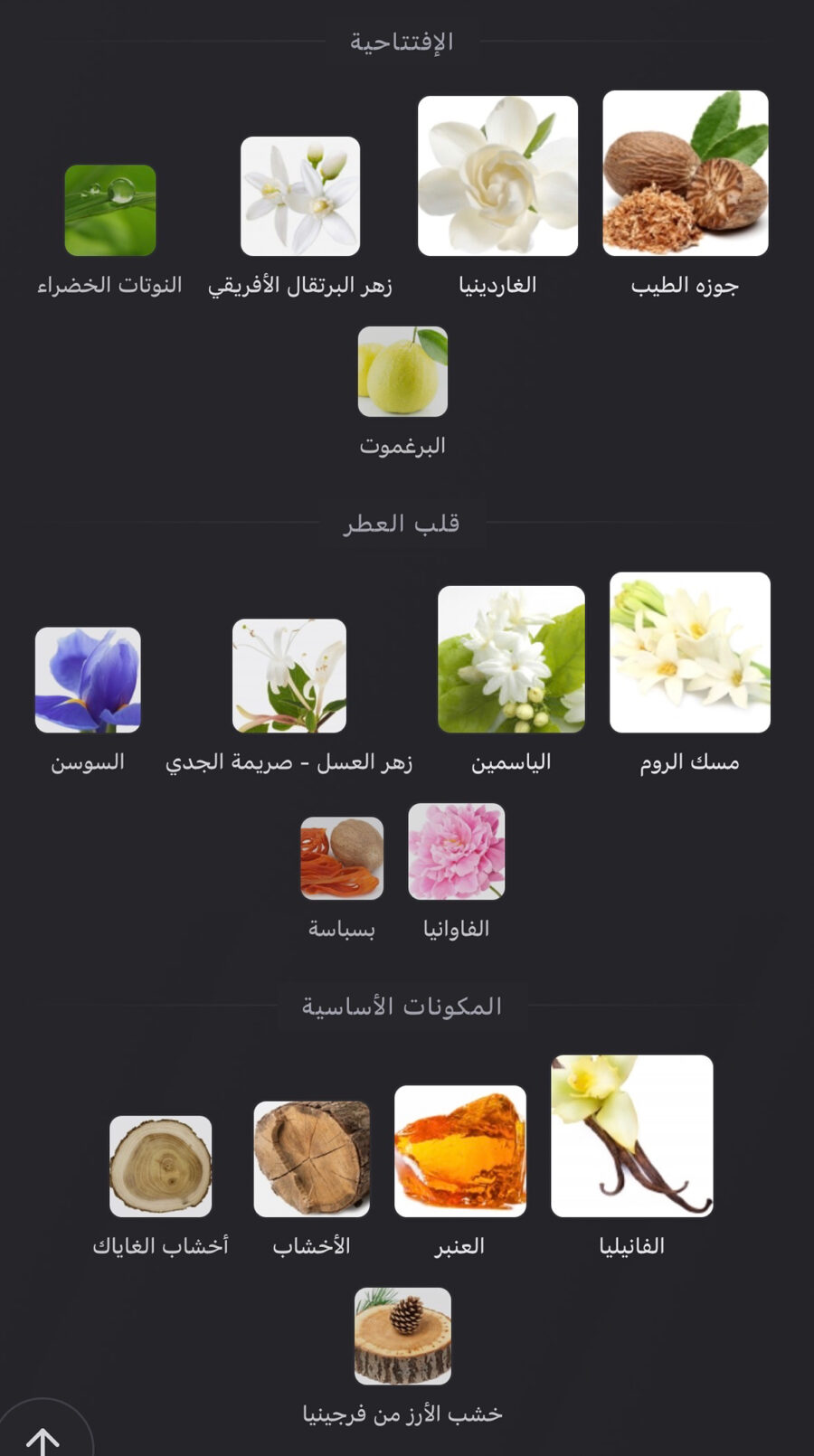The width and height of the screenshot is (814, 1456).
Task: Select African orange flower note
Action: [300, 196]
